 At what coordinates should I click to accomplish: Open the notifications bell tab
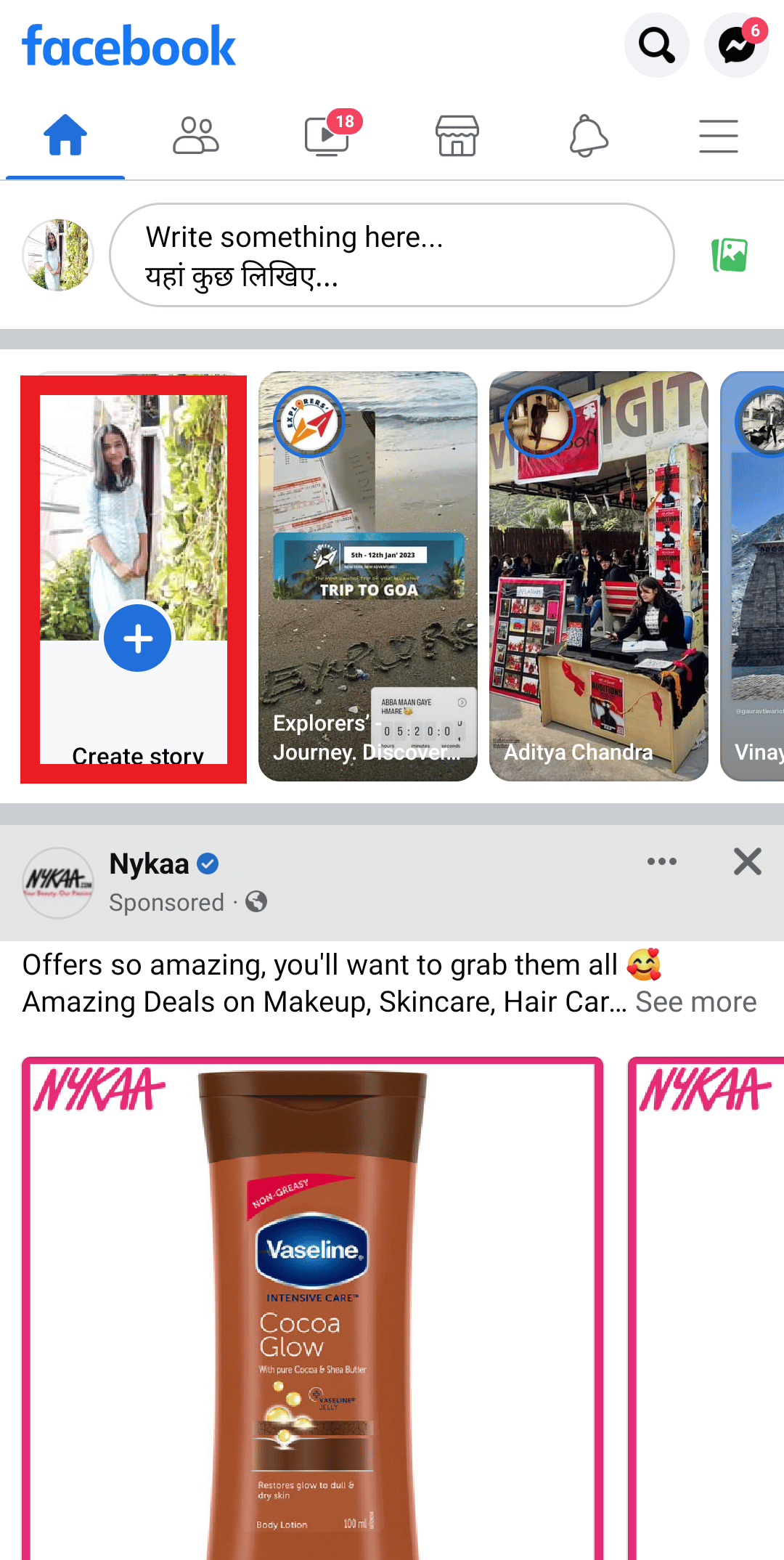click(x=588, y=136)
